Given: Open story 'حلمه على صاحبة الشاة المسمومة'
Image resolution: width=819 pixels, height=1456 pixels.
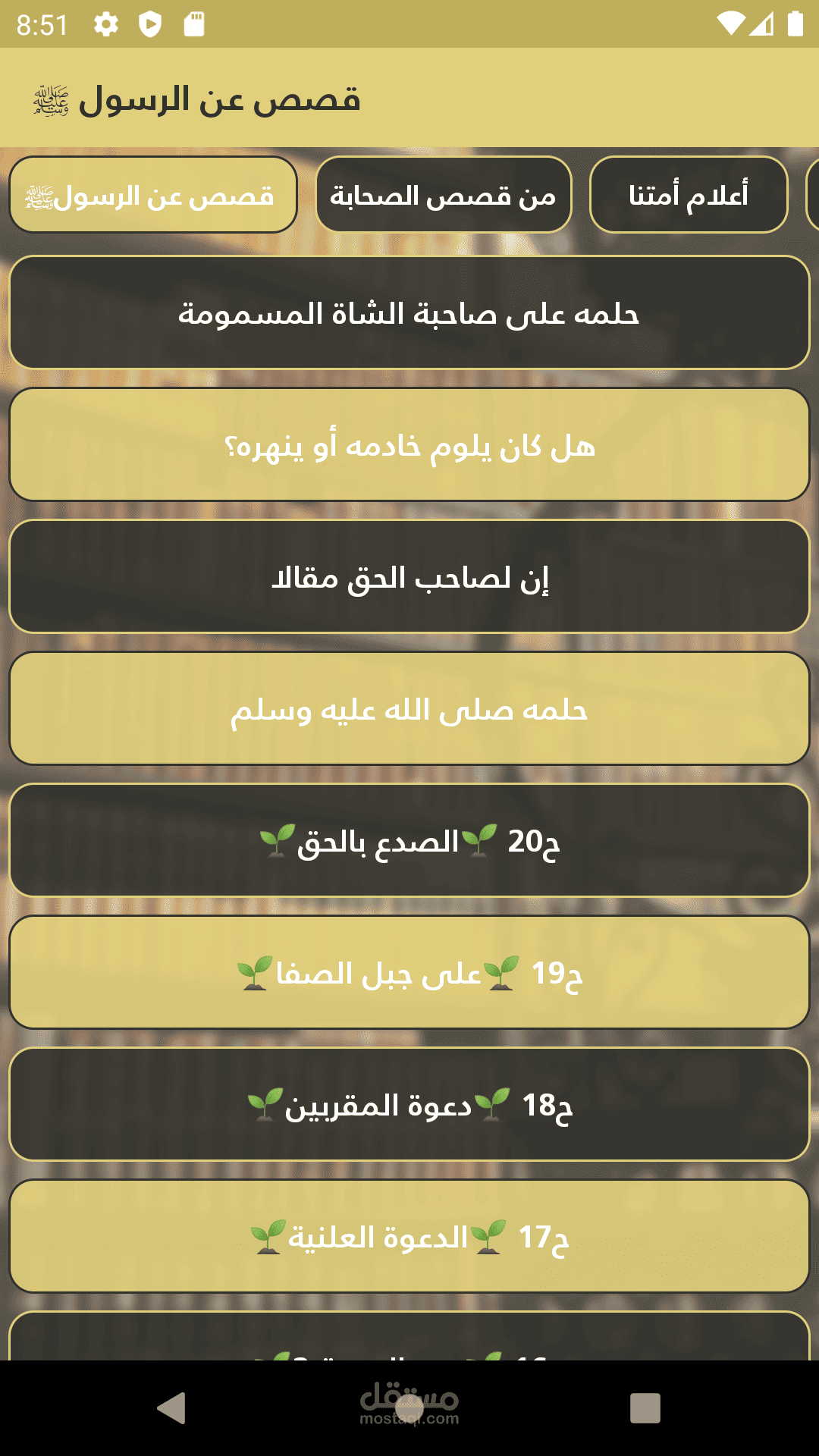Looking at the screenshot, I should tap(409, 312).
